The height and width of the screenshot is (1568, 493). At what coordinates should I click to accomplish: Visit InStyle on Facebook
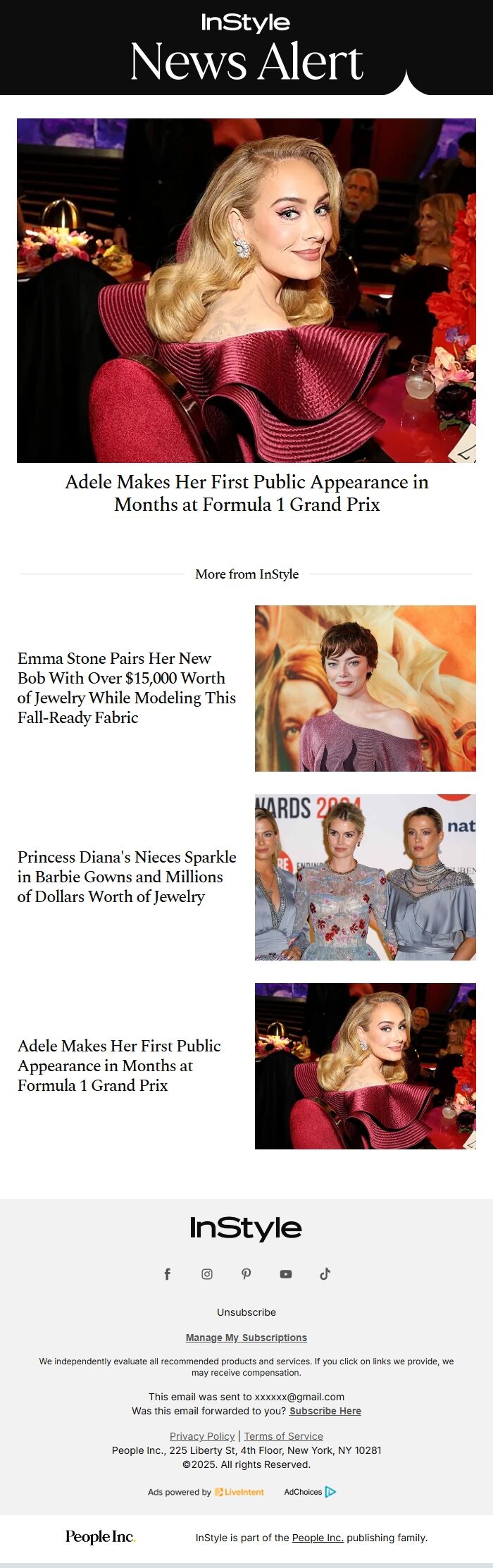click(x=168, y=1274)
